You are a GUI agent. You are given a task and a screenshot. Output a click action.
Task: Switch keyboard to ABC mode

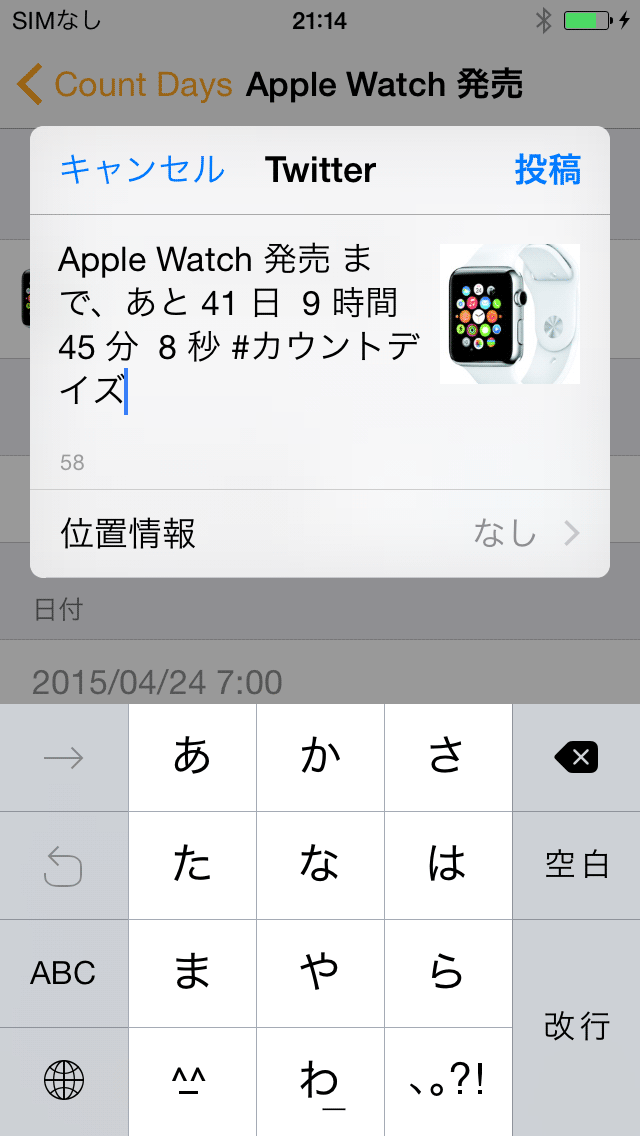click(63, 973)
